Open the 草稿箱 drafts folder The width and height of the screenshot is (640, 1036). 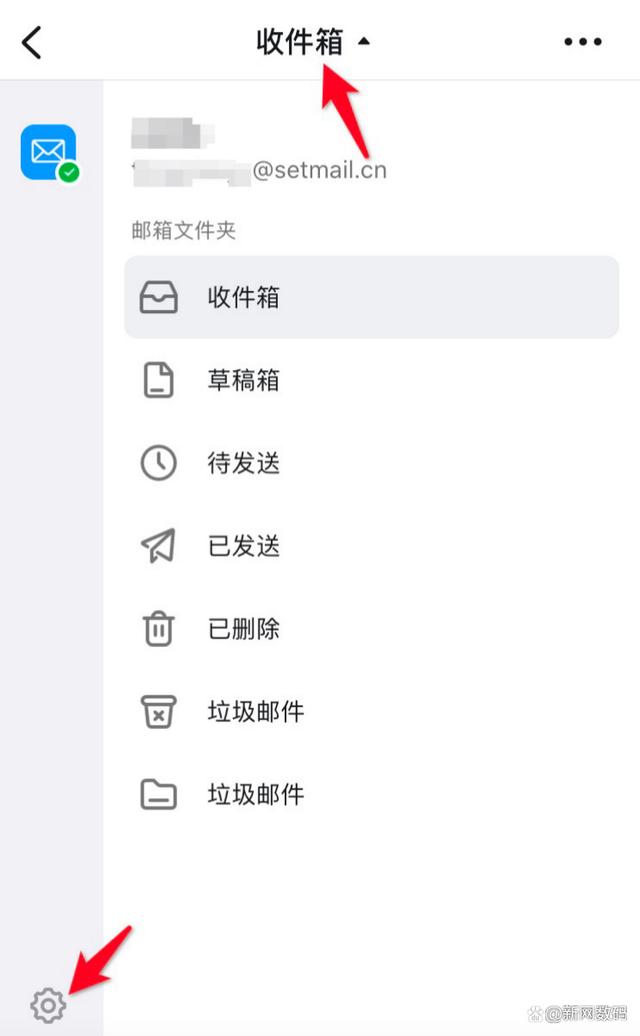pyautogui.click(x=371, y=380)
